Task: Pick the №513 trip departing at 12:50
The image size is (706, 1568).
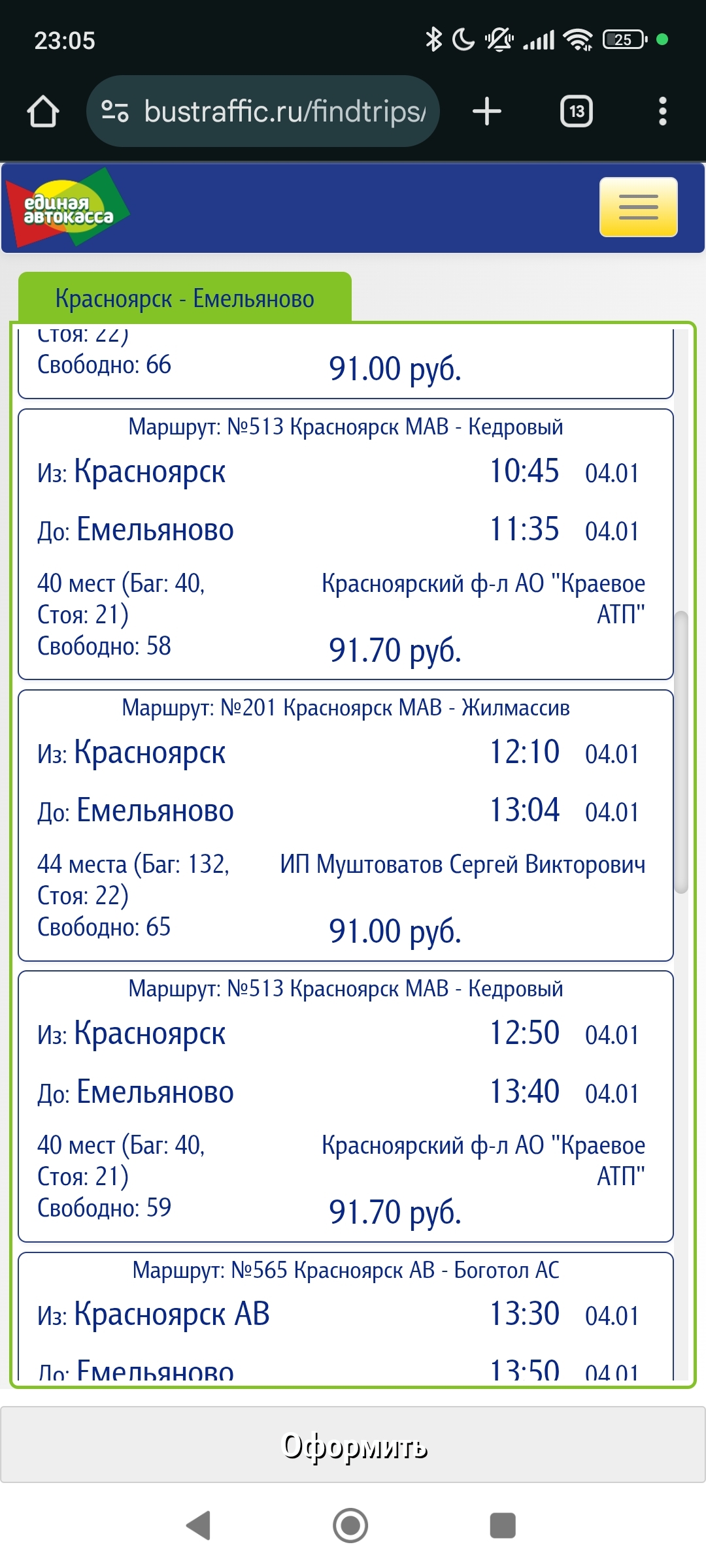Action: [x=345, y=1105]
